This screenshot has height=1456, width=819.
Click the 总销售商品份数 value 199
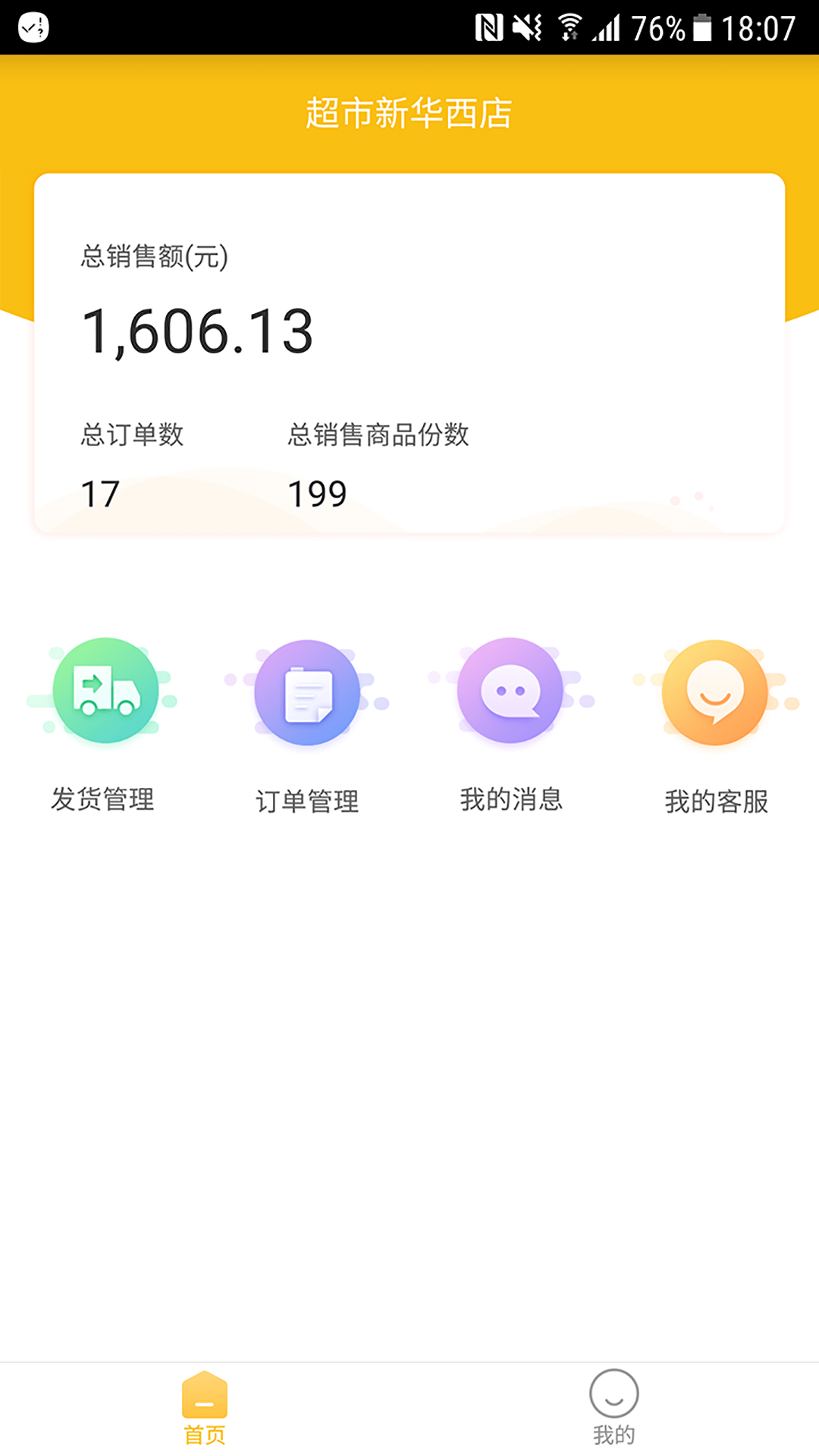tap(317, 494)
